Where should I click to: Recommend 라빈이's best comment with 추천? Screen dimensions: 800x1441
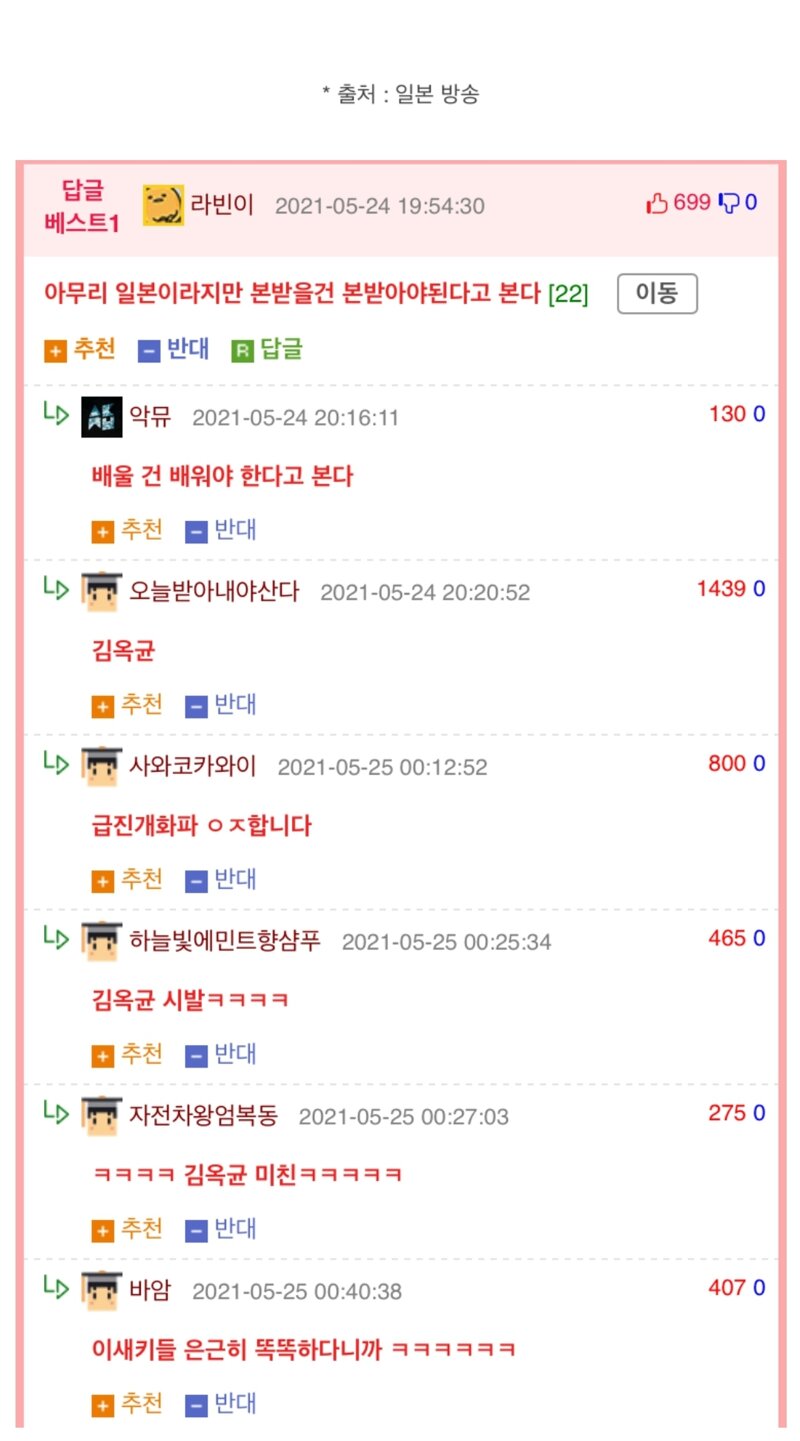(x=80, y=349)
